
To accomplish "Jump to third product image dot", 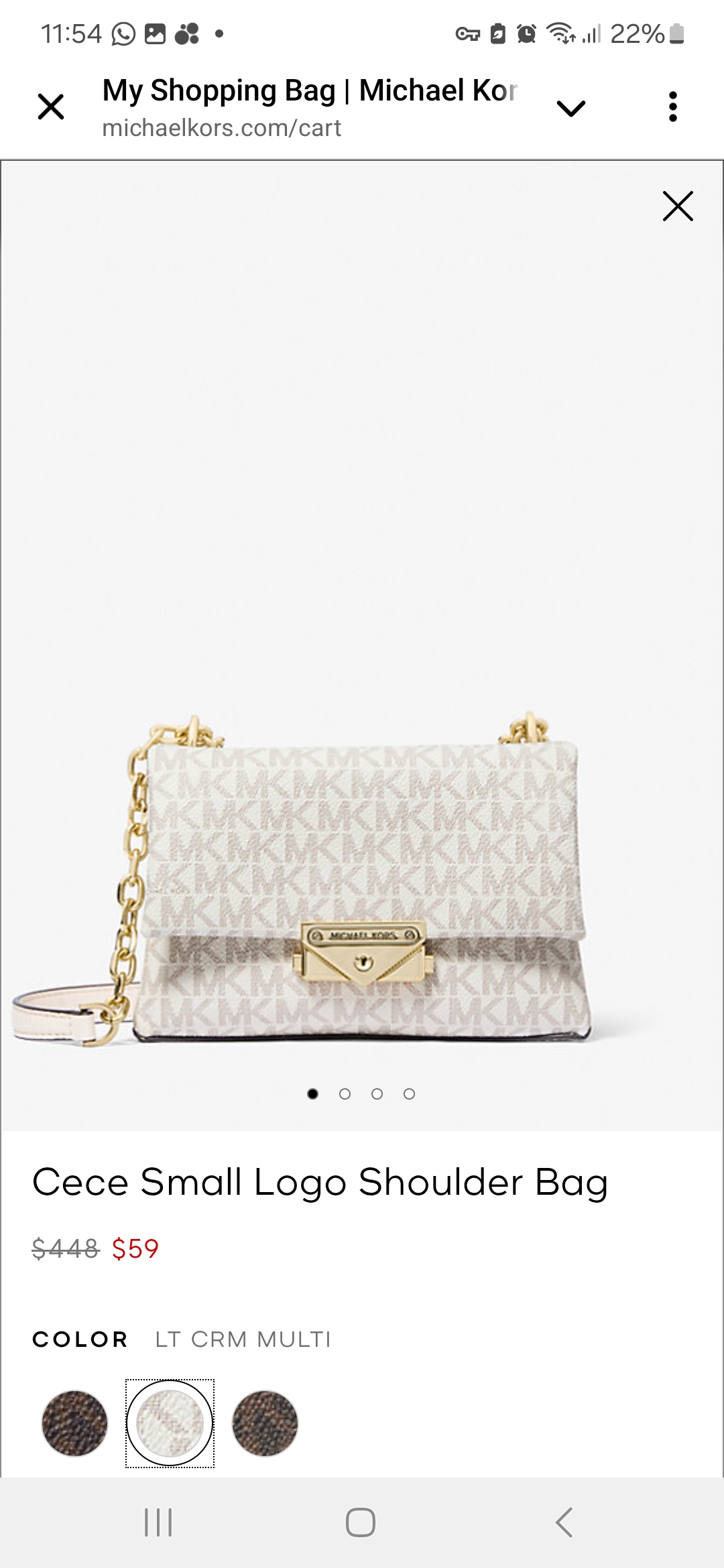I will pyautogui.click(x=377, y=1094).
